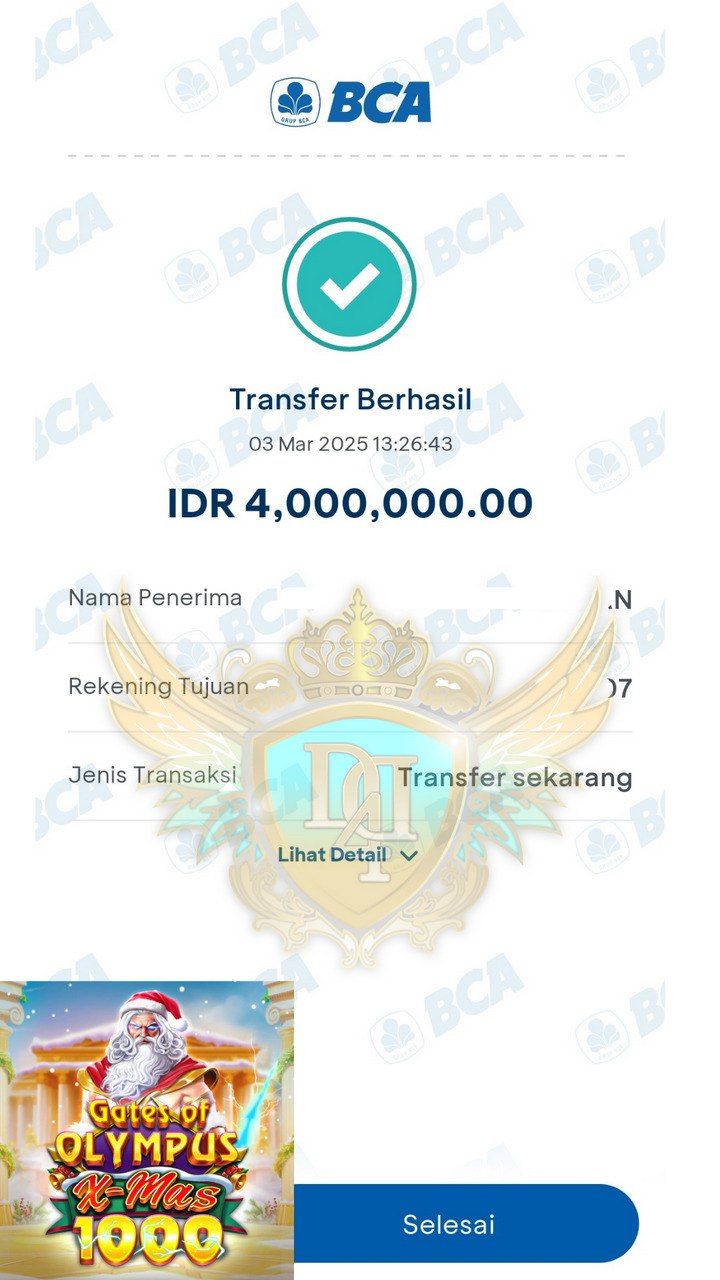This screenshot has width=720, height=1280.
Task: Expand Lihat Detail for transfer details
Action: (347, 855)
